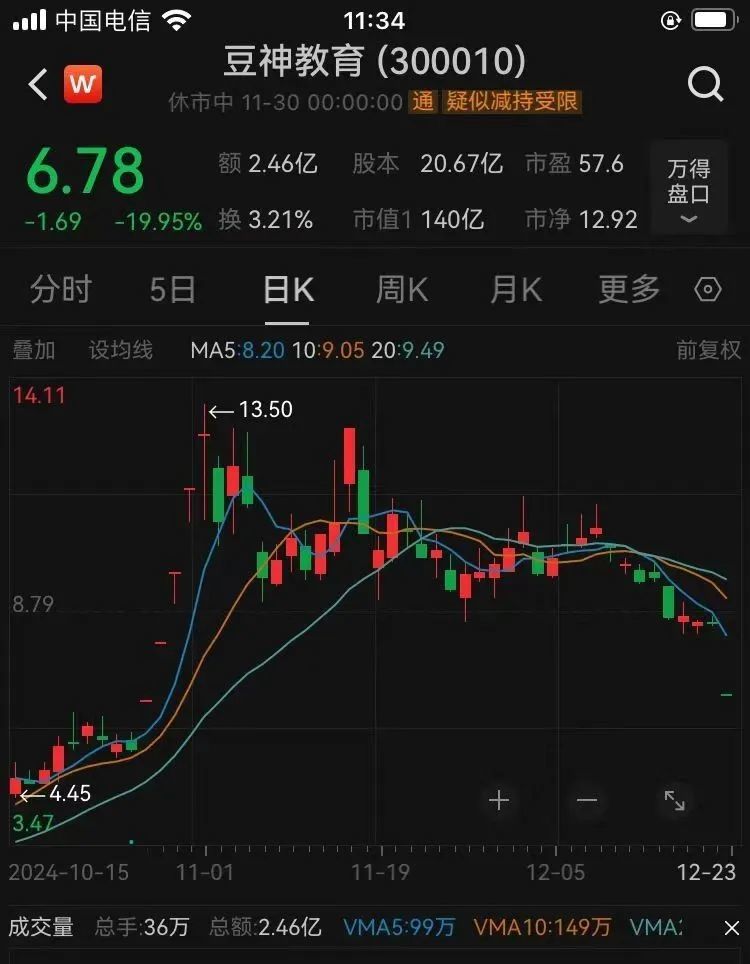Switch to the 周K tab

tap(402, 290)
